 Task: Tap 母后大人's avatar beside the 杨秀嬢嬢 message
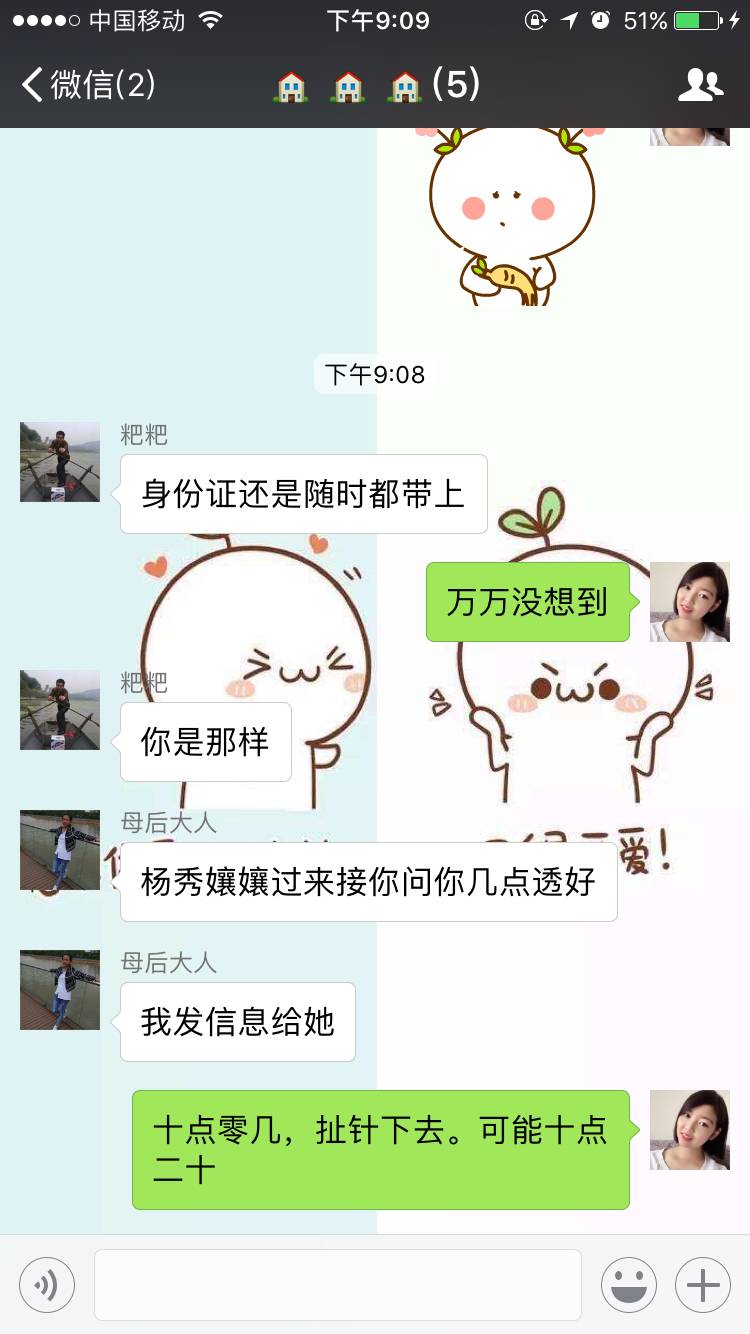point(60,850)
